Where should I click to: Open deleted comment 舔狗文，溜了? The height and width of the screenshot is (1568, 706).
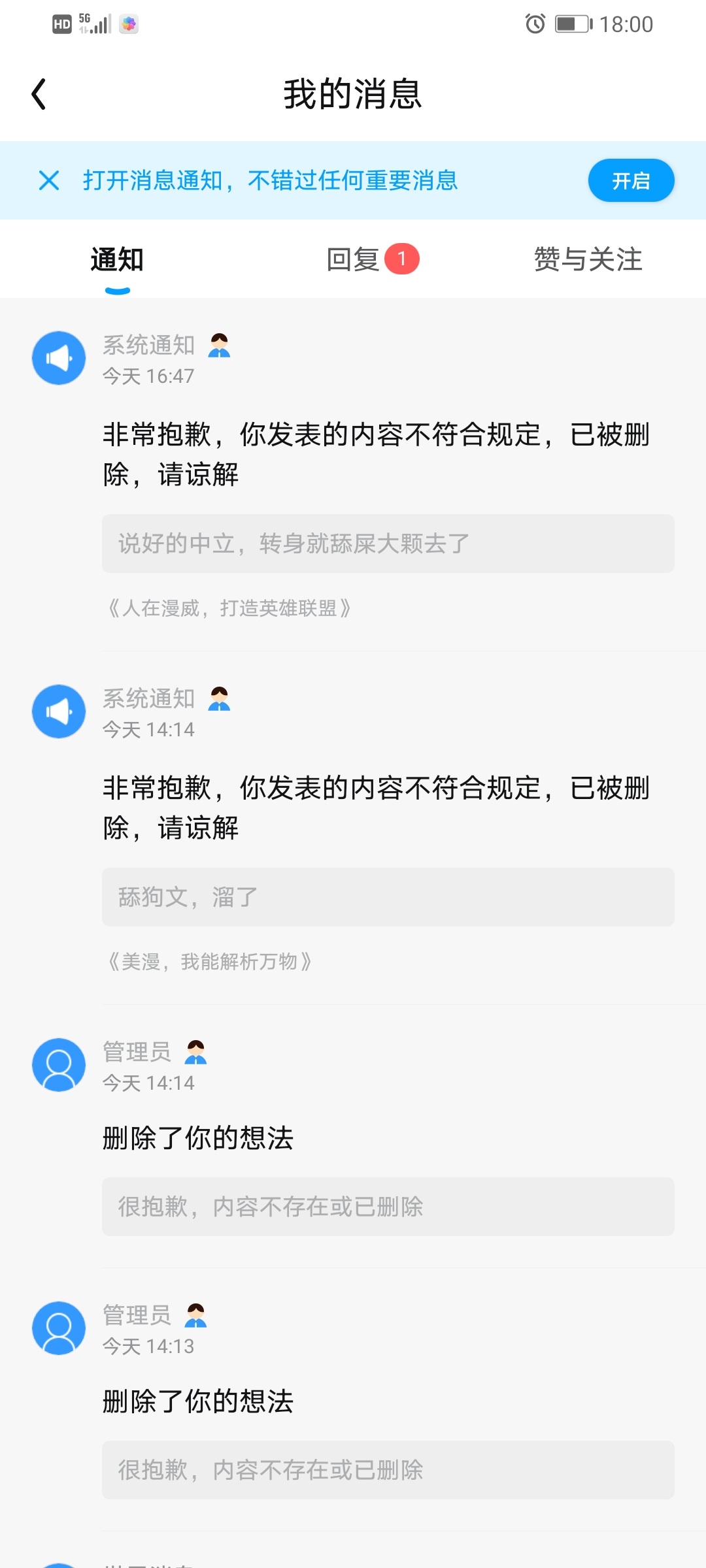(388, 897)
